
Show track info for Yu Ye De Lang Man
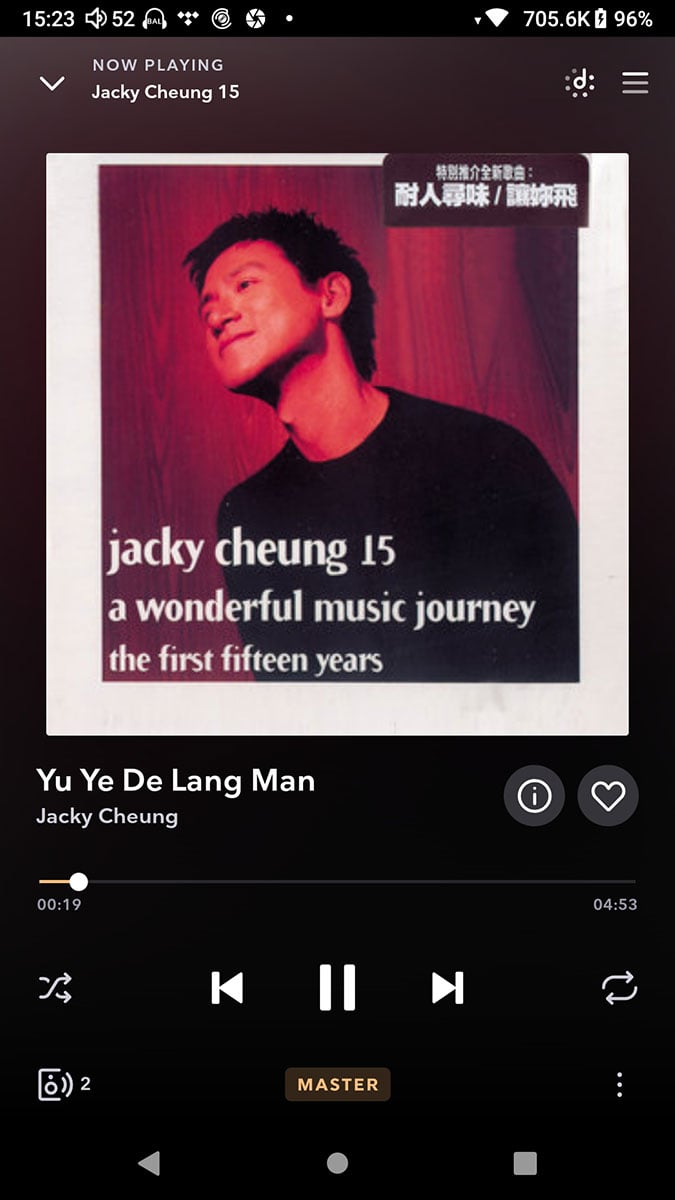(534, 796)
